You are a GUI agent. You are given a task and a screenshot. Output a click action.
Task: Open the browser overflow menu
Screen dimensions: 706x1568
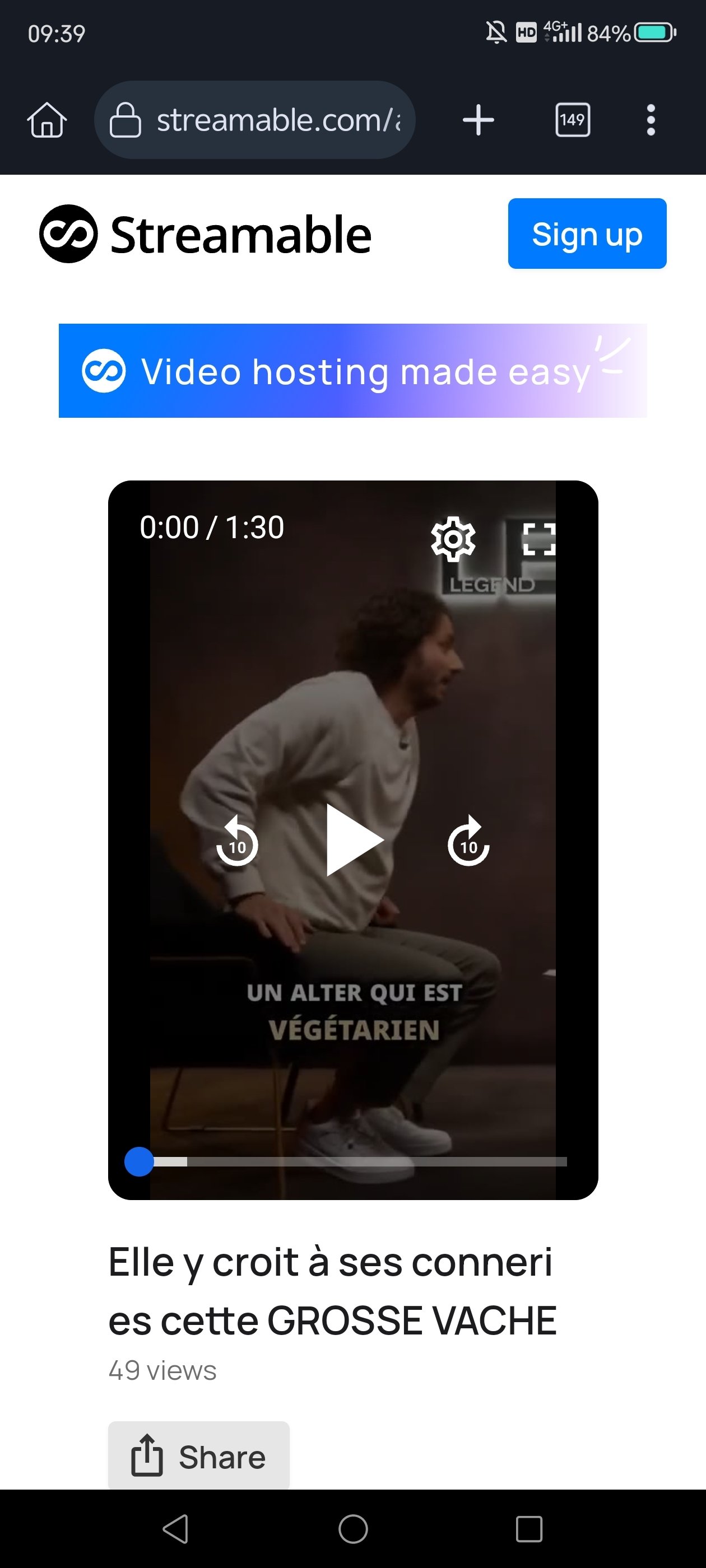651,120
